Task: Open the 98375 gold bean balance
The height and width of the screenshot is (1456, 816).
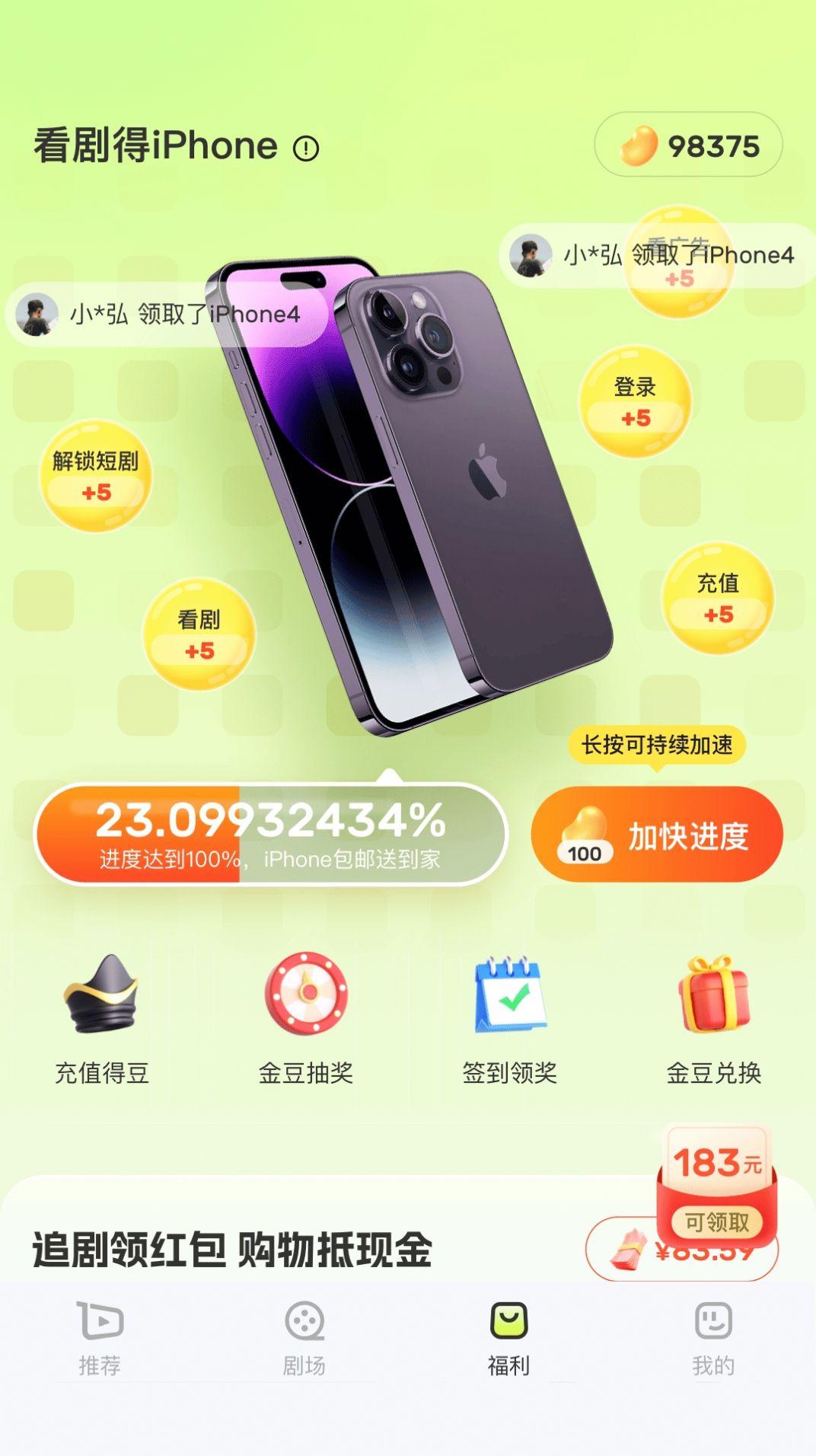Action: pos(688,145)
